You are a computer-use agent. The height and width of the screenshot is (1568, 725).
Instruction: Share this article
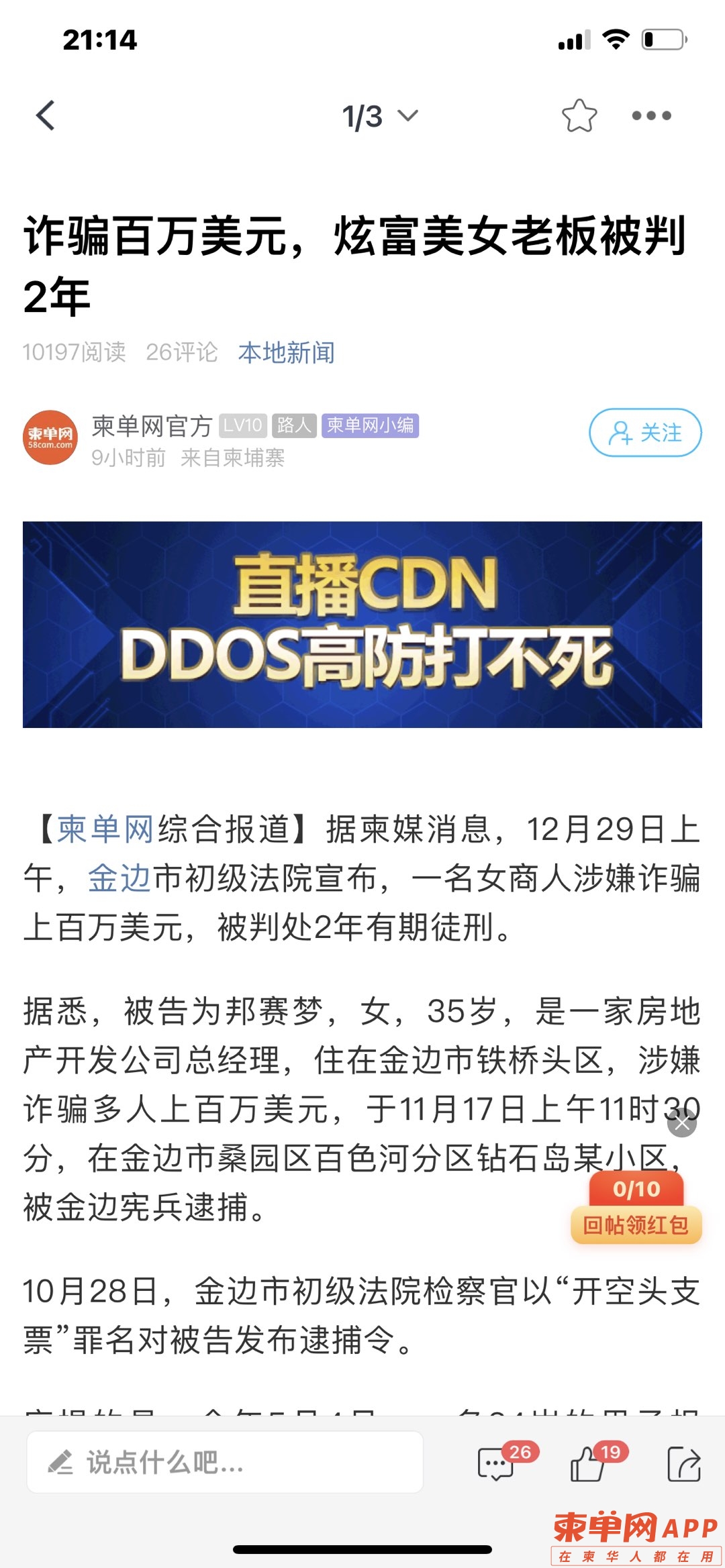pyautogui.click(x=684, y=1463)
